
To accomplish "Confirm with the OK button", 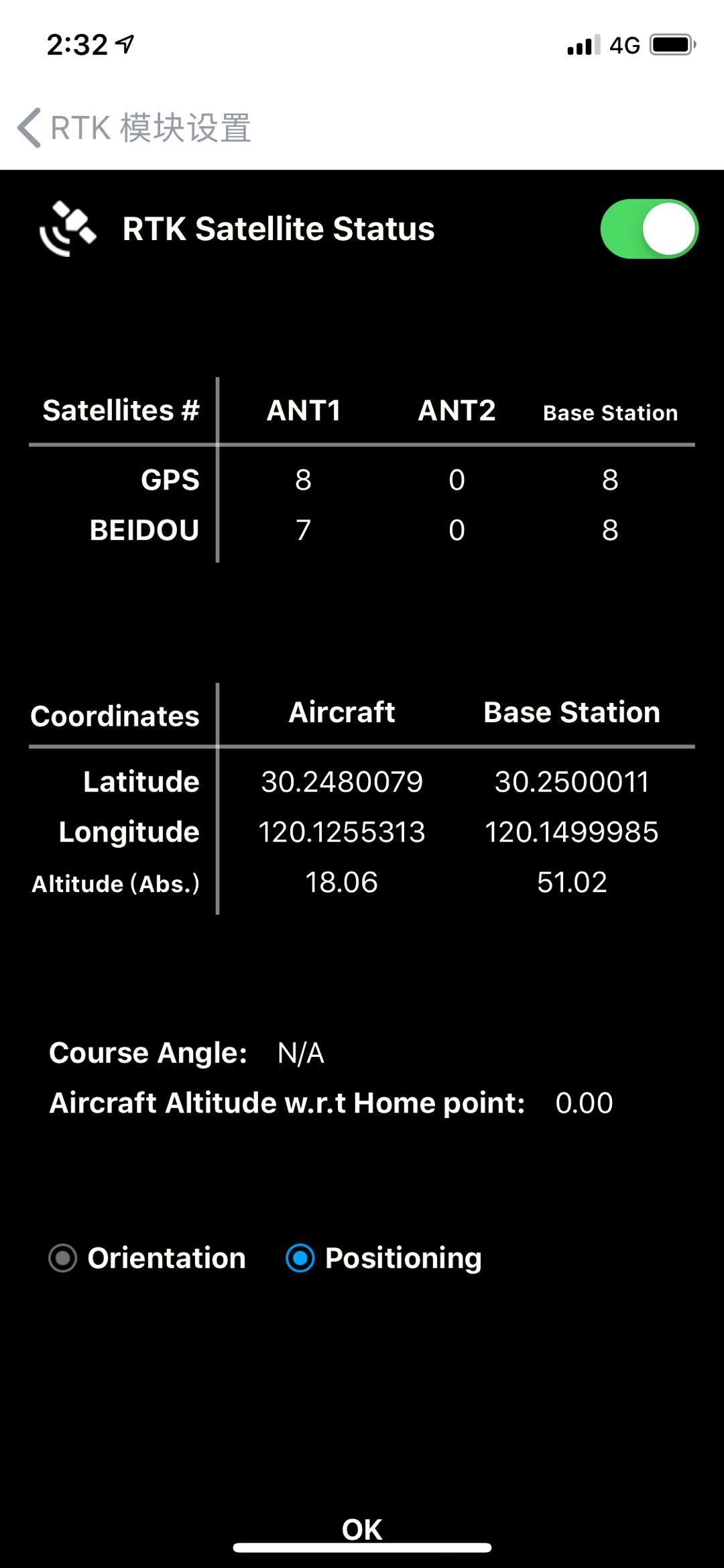I will click(x=362, y=1530).
